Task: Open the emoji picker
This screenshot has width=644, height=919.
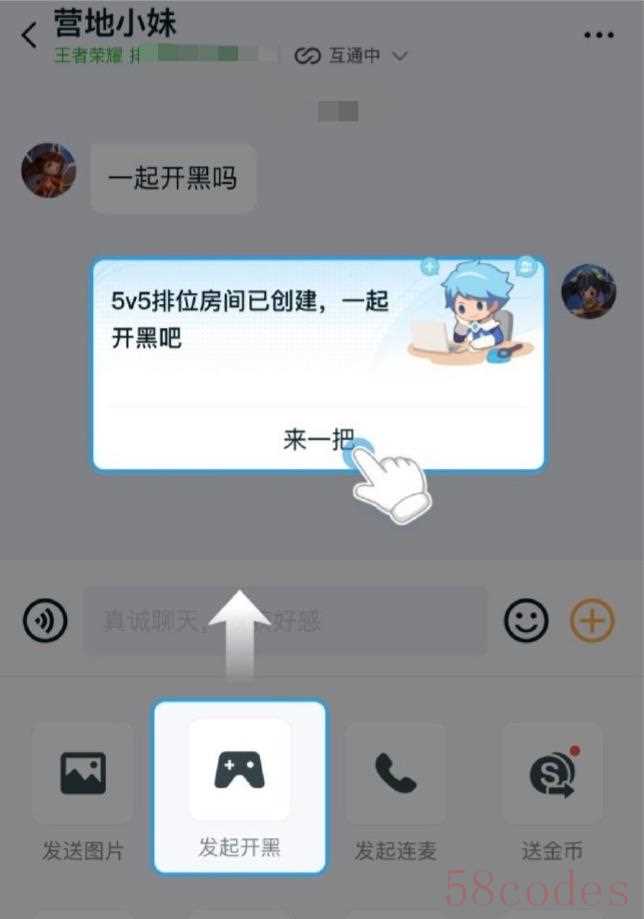Action: pyautogui.click(x=525, y=621)
